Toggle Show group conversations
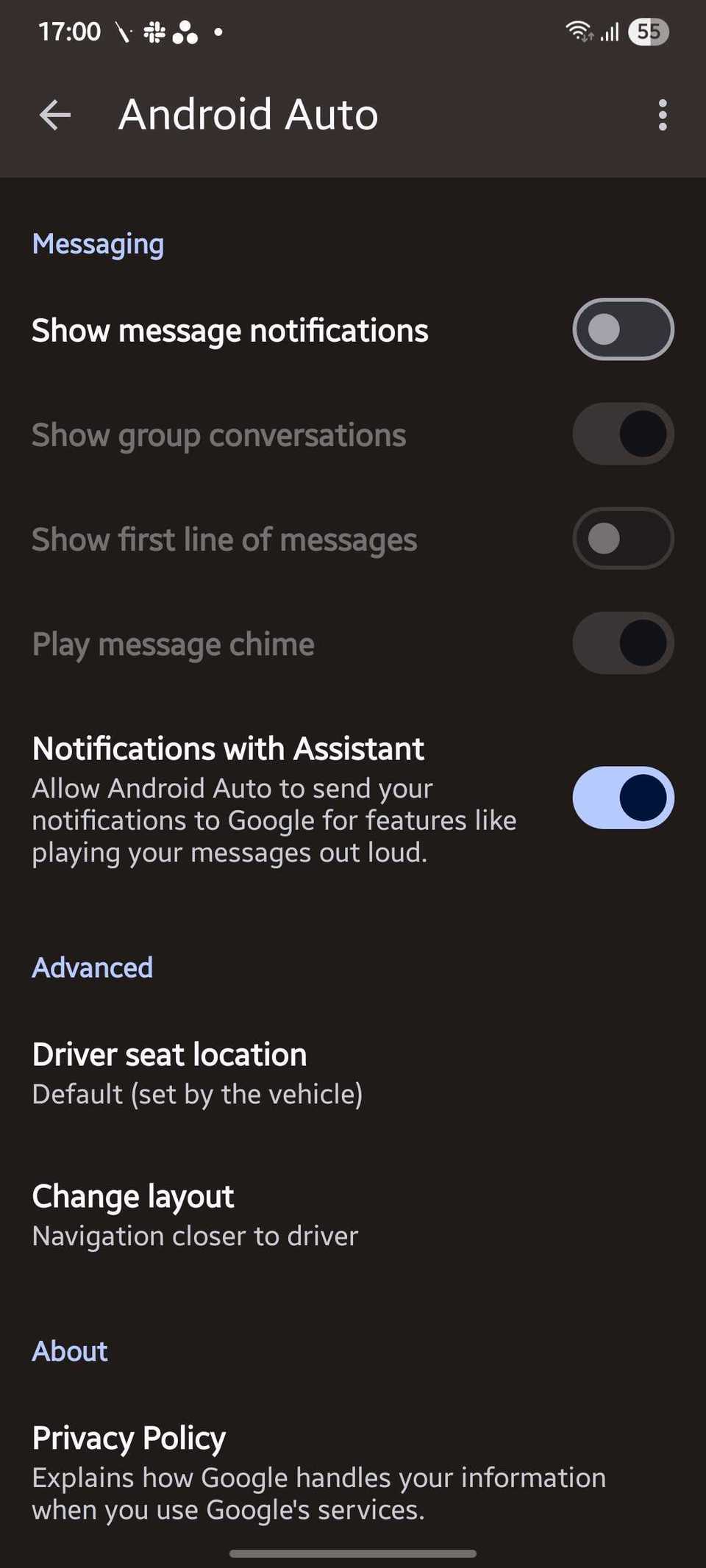This screenshot has width=706, height=1568. click(x=622, y=434)
